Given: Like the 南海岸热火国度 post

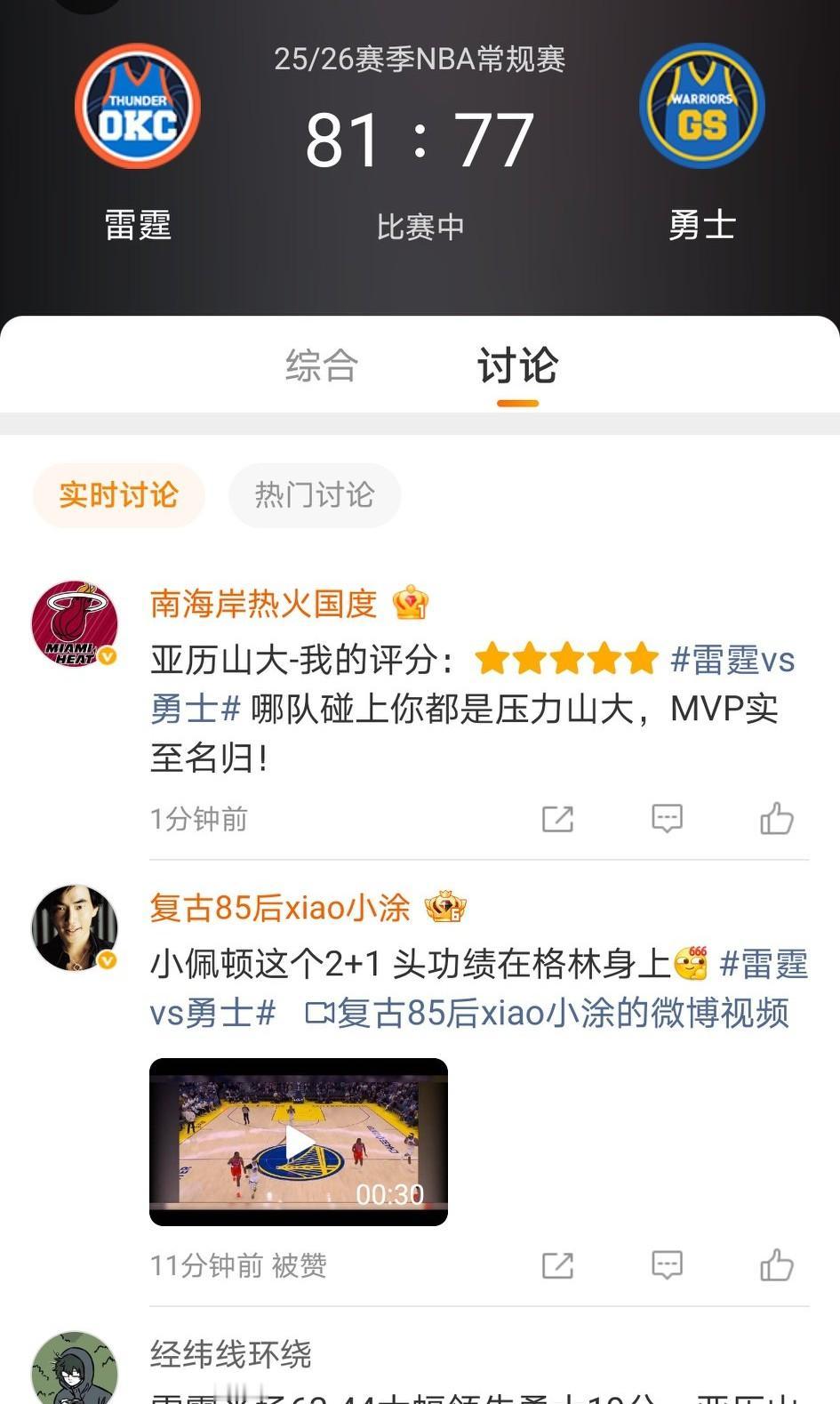Looking at the screenshot, I should 777,818.
